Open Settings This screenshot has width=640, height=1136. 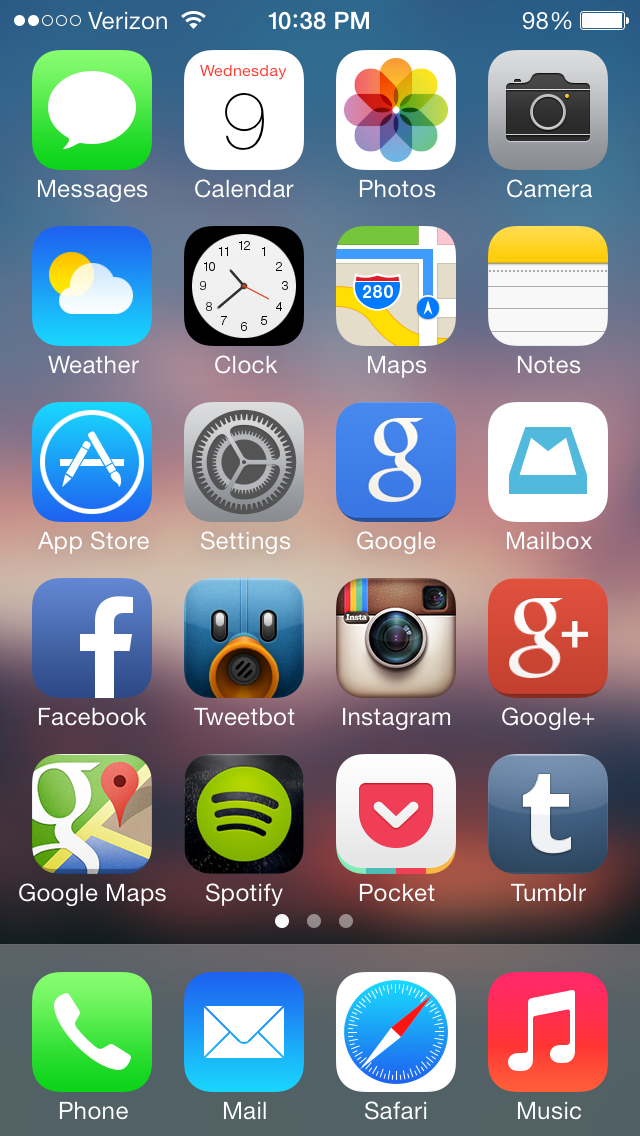244,462
